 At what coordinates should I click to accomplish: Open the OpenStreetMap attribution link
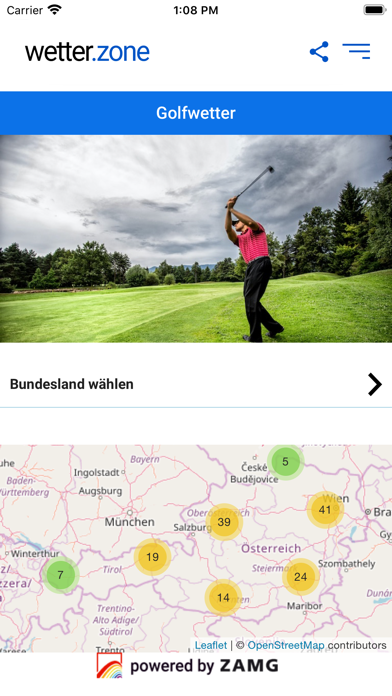pos(286,645)
